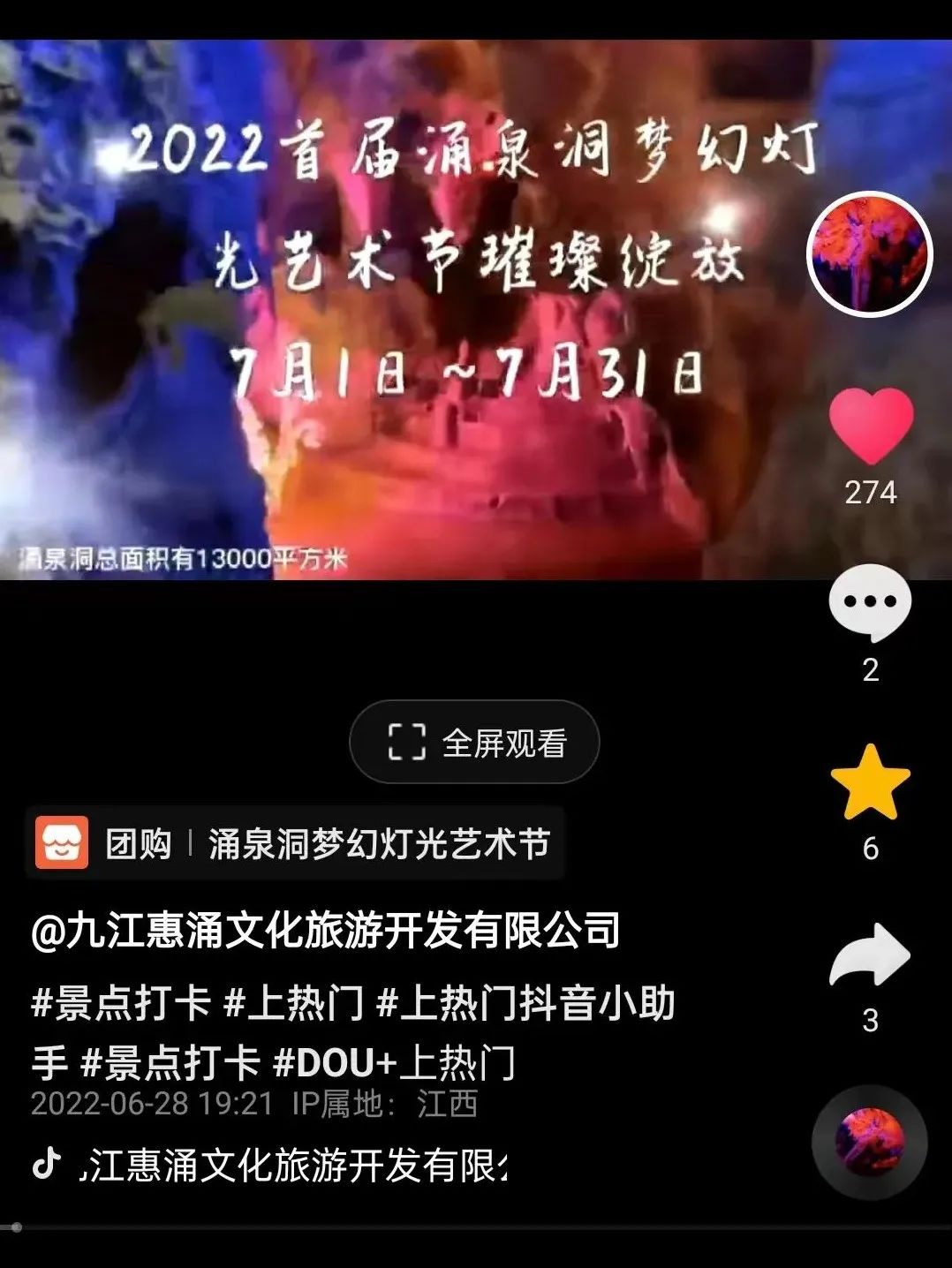Tap the comment count 2
The width and height of the screenshot is (952, 1268).
869,669
